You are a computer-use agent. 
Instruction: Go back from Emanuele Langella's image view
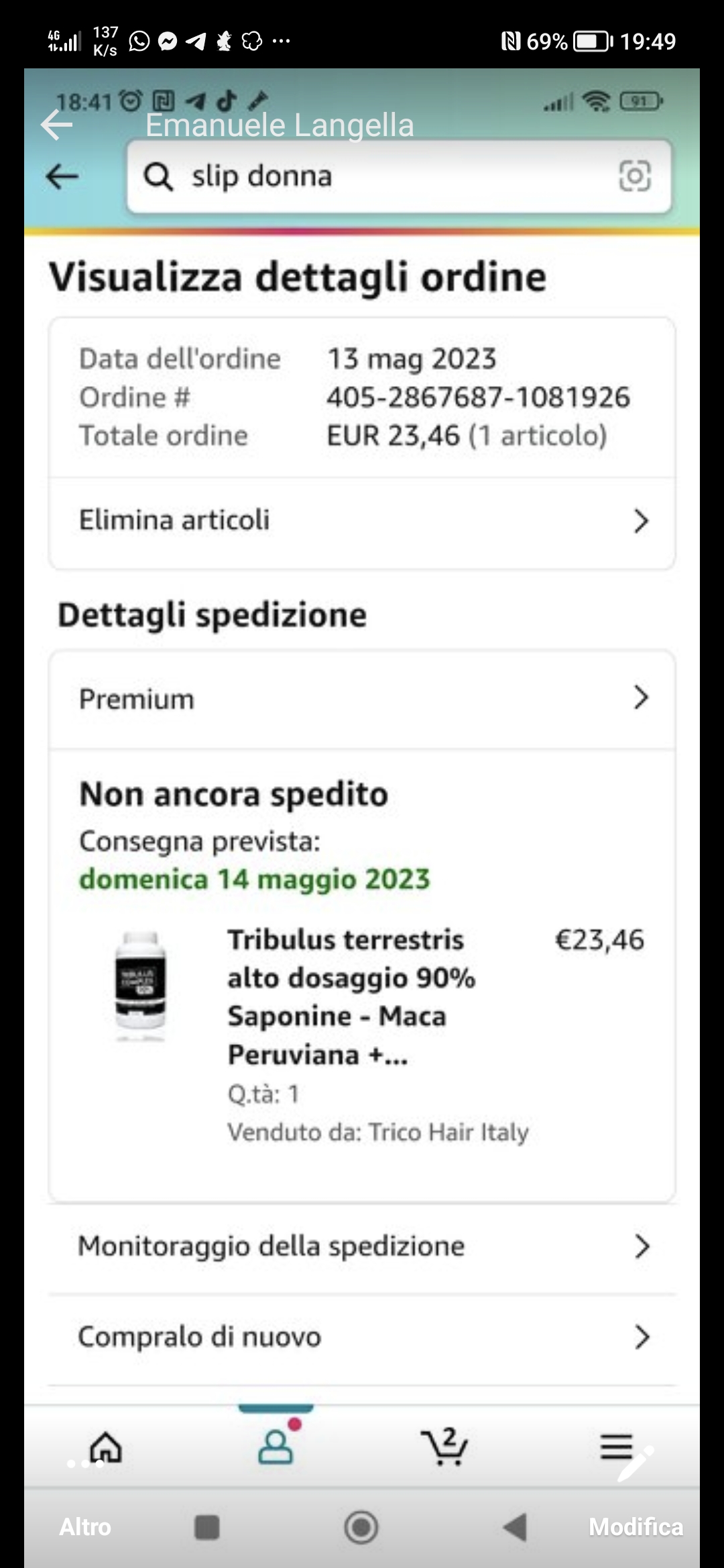click(56, 125)
